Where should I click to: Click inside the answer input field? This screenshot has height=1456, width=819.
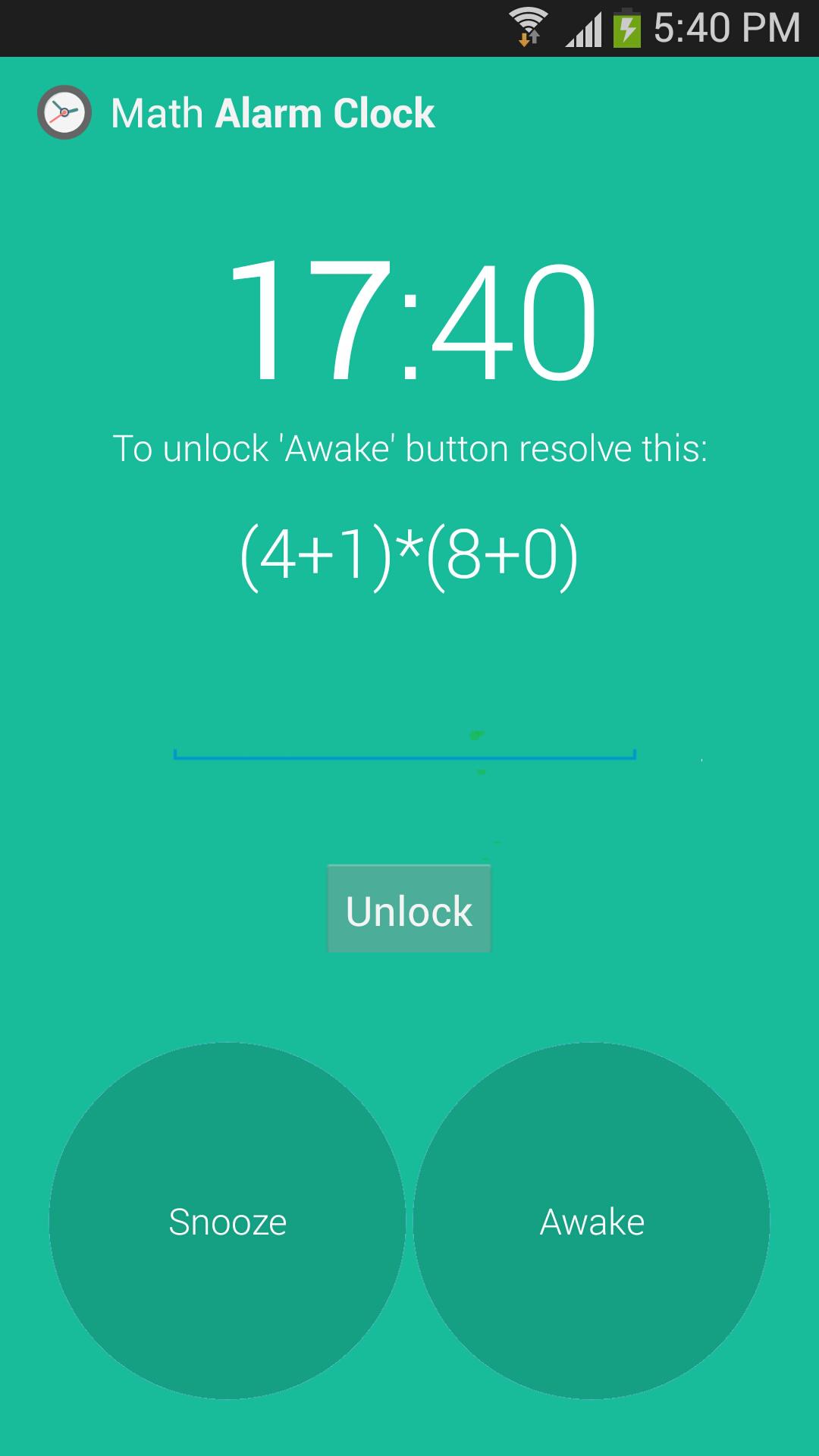click(404, 739)
